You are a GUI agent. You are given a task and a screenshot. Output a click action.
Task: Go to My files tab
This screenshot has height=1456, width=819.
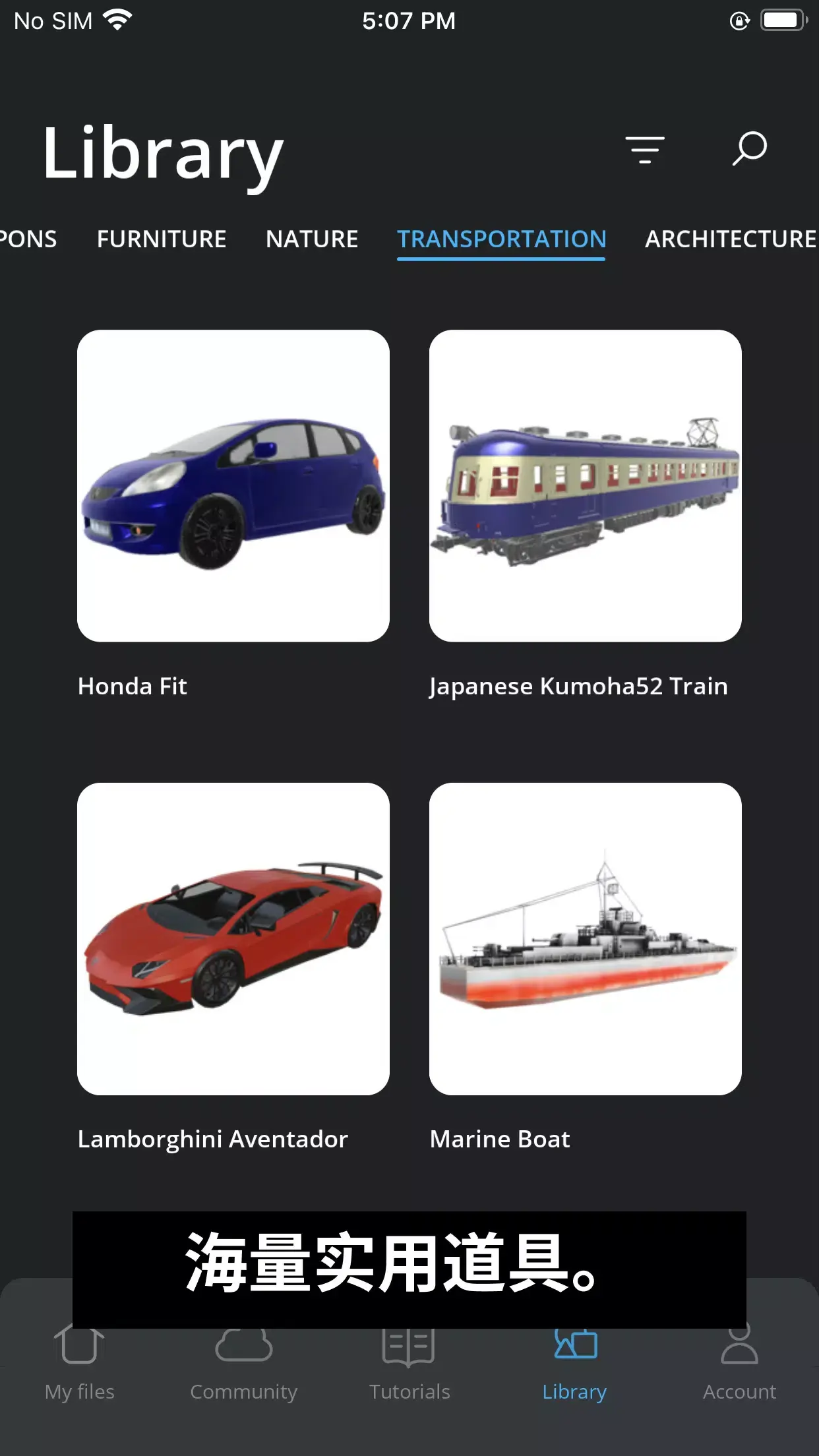(80, 1365)
